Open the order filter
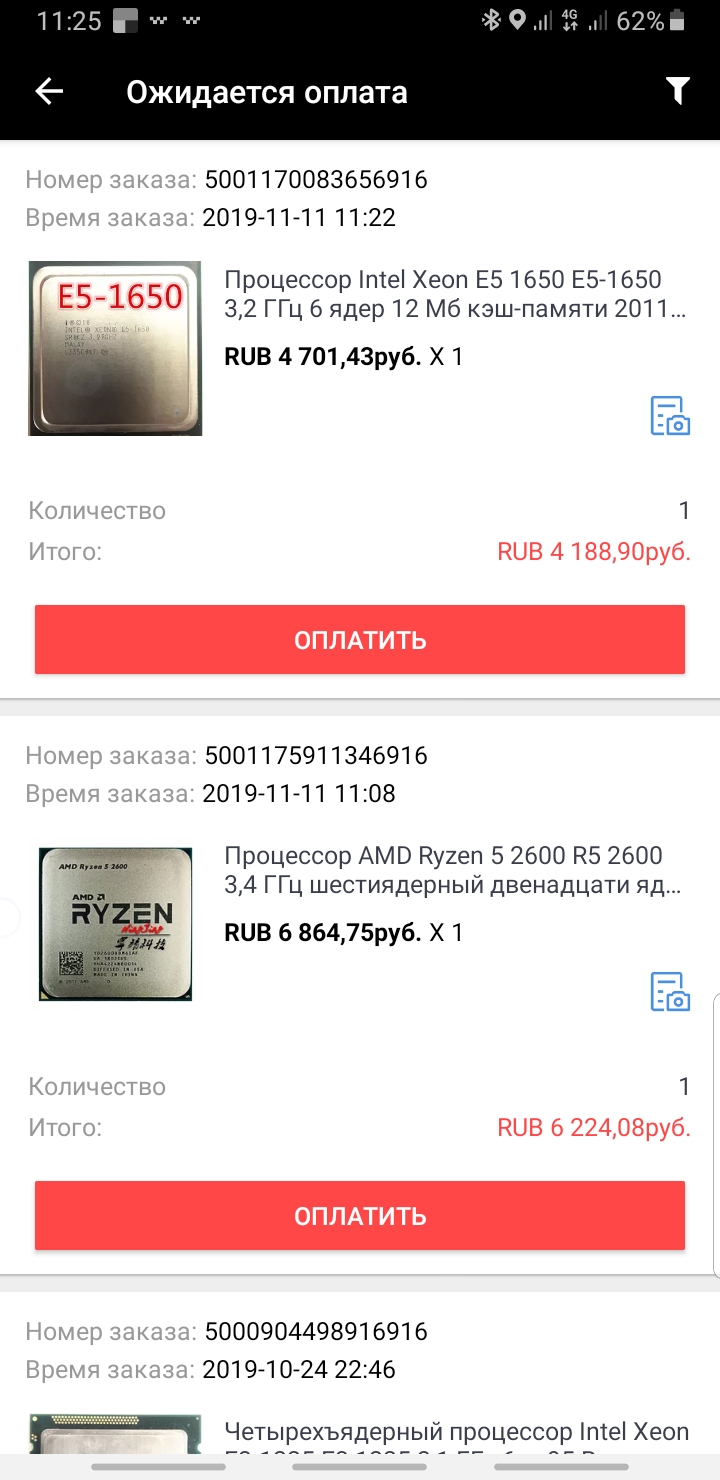This screenshot has height=1480, width=720. coord(678,92)
